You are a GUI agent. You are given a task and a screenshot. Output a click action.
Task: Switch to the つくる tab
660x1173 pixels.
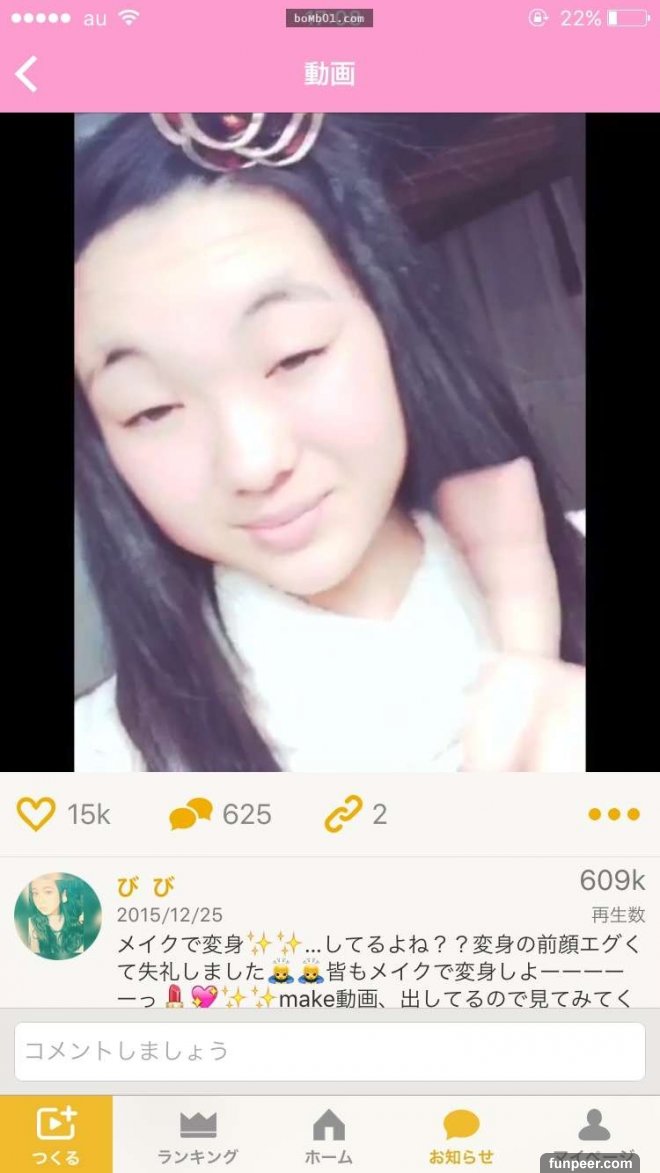[56, 1135]
